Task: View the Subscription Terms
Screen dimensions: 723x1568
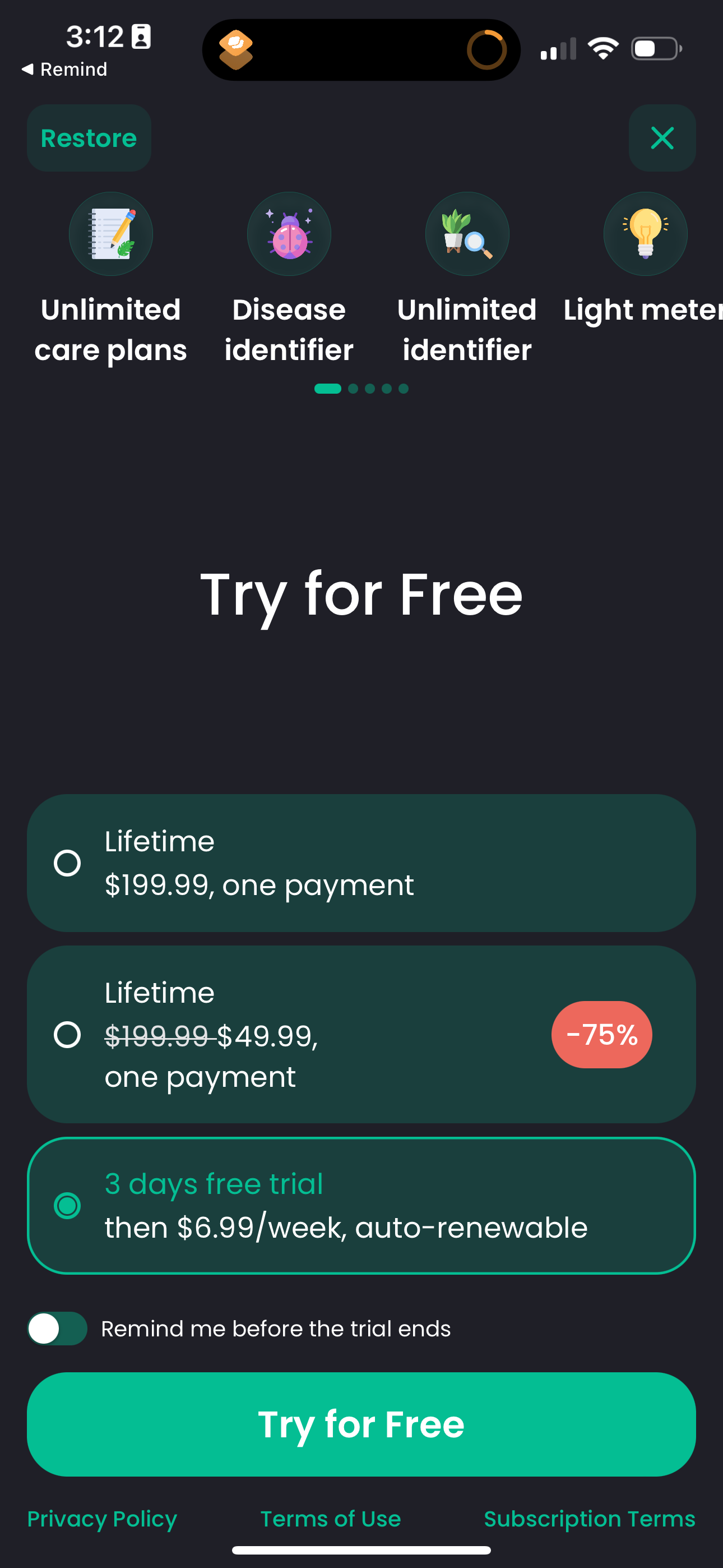Action: pyautogui.click(x=589, y=1519)
